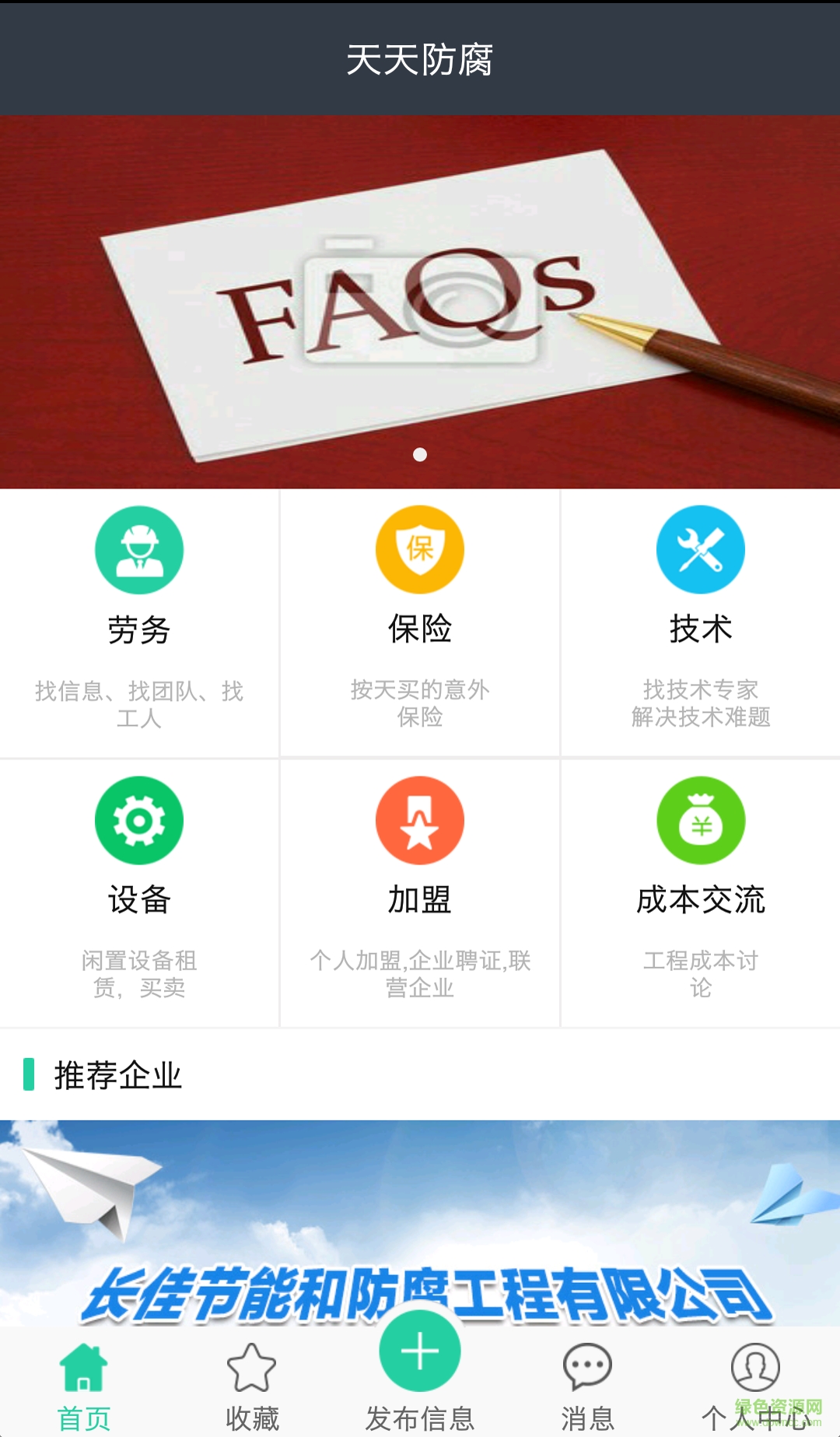Image resolution: width=840 pixels, height=1437 pixels.
Task: Switch to the 消息 messages tab
Action: coord(587,1393)
